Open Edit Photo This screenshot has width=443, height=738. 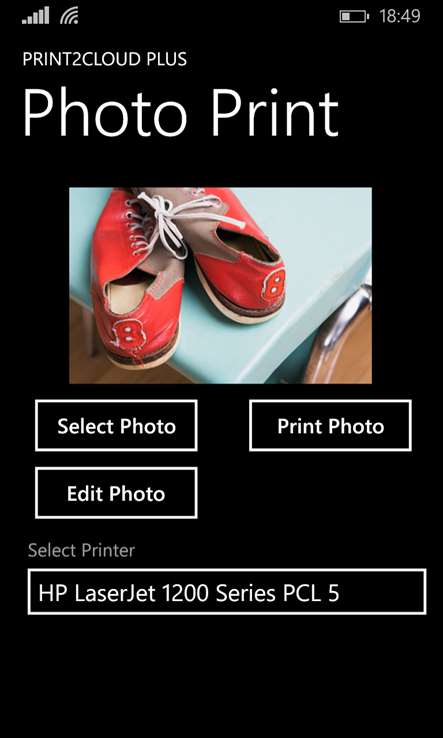pos(116,493)
